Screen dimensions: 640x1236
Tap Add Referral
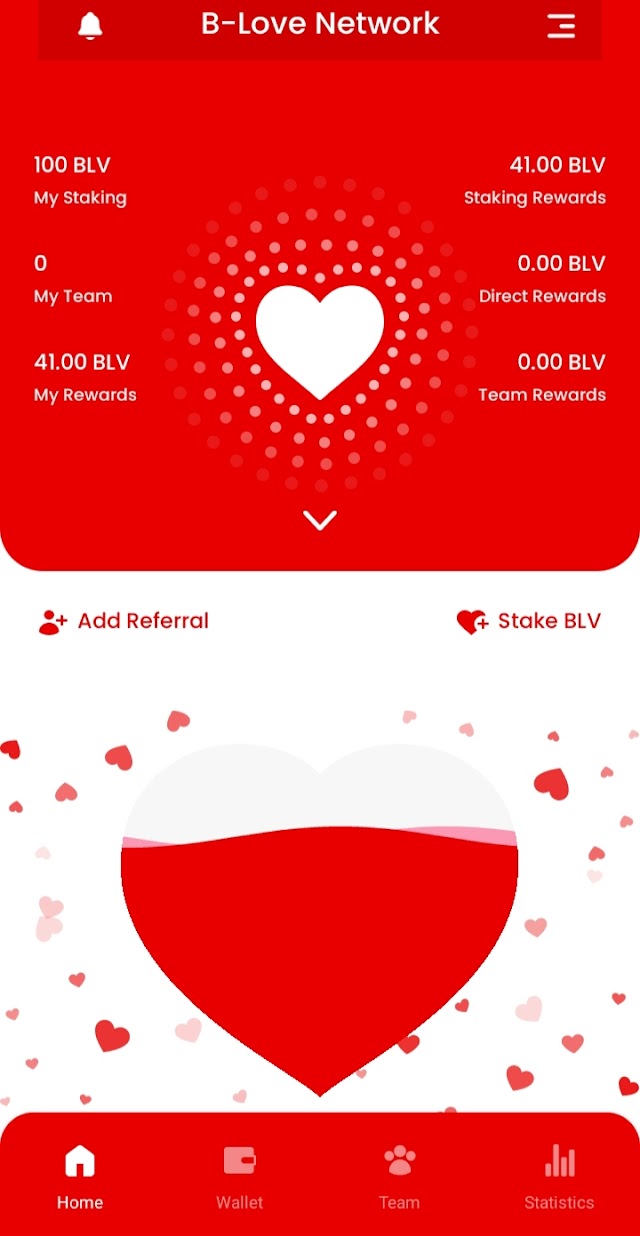[124, 621]
